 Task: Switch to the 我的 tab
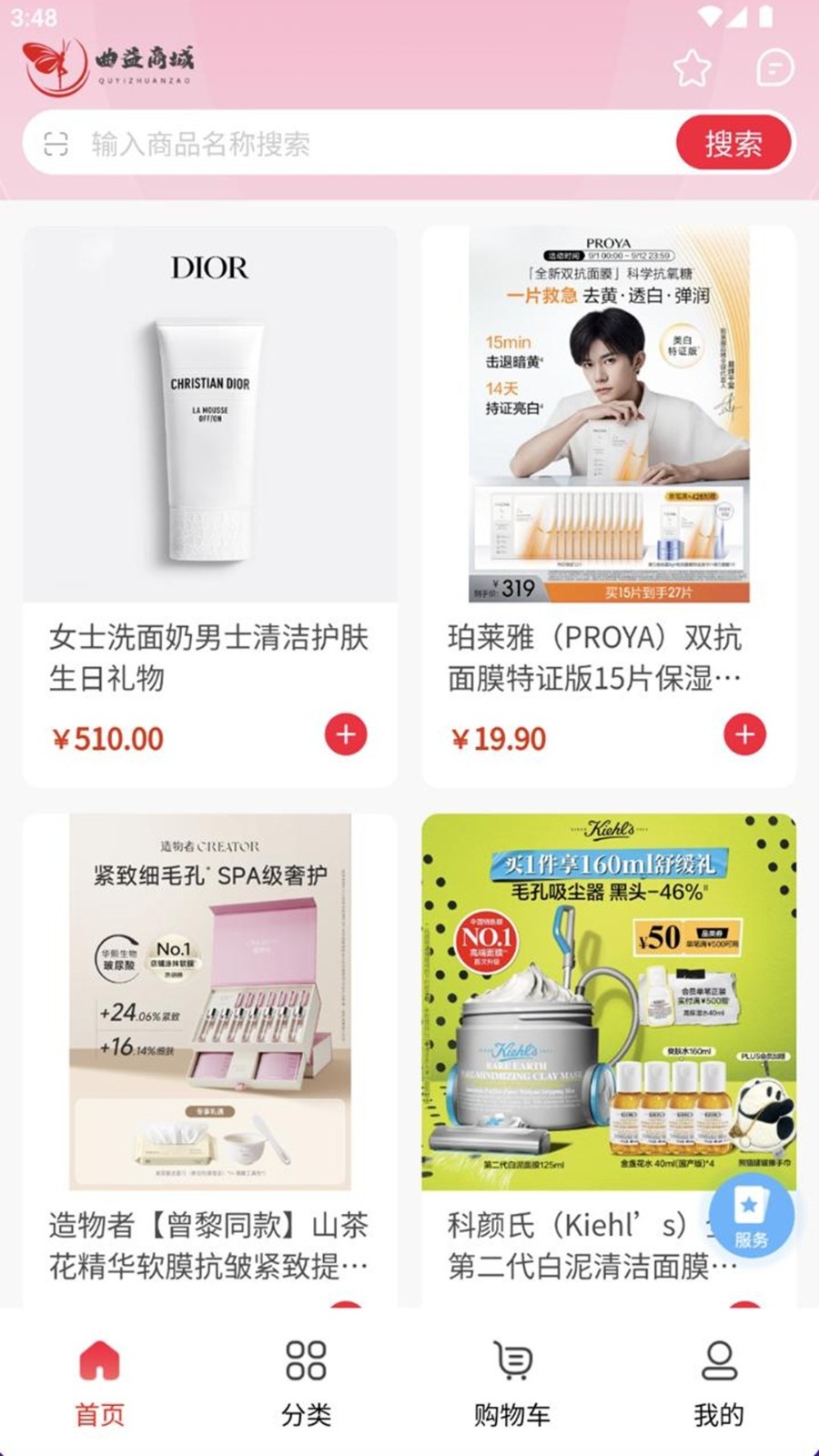coord(719,1381)
